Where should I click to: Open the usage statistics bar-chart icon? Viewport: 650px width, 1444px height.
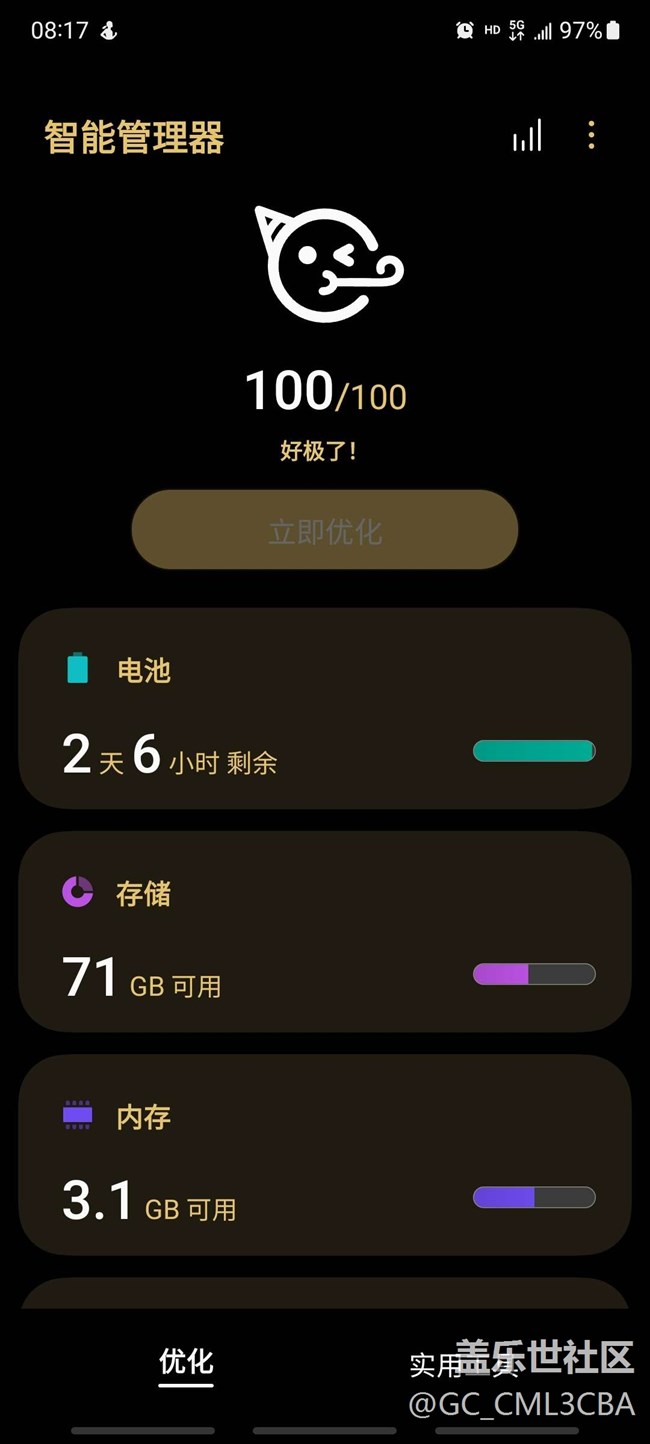(x=527, y=136)
